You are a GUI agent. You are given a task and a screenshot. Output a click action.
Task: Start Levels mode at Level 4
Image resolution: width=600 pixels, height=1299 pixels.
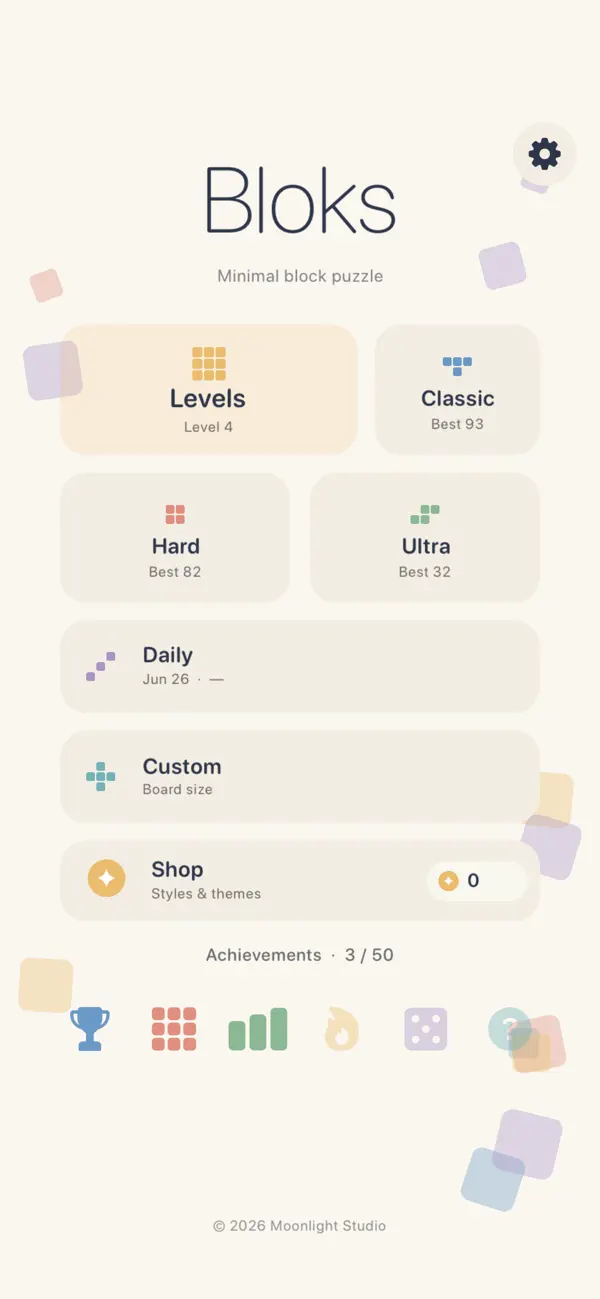pos(209,390)
